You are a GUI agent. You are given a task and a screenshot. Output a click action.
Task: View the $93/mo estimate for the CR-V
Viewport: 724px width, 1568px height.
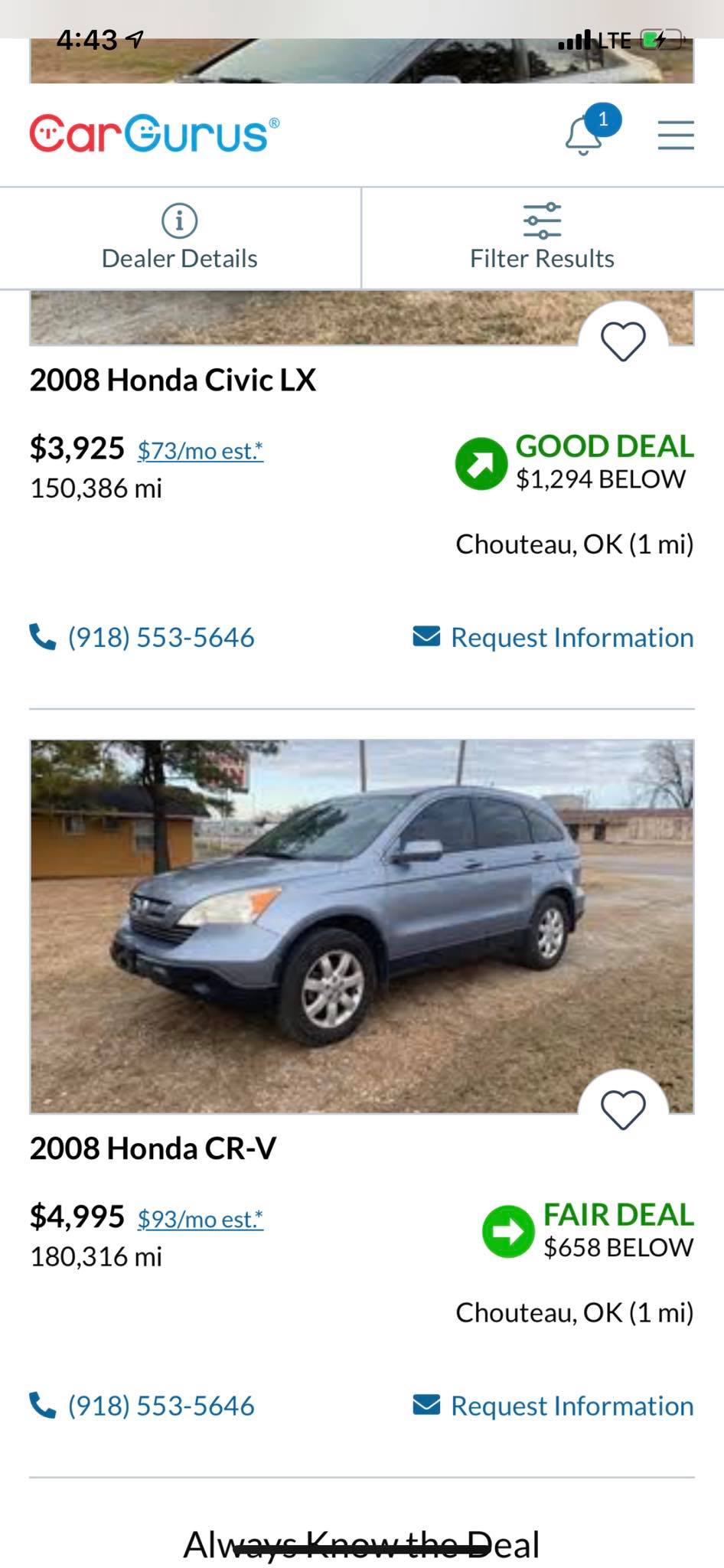201,1220
